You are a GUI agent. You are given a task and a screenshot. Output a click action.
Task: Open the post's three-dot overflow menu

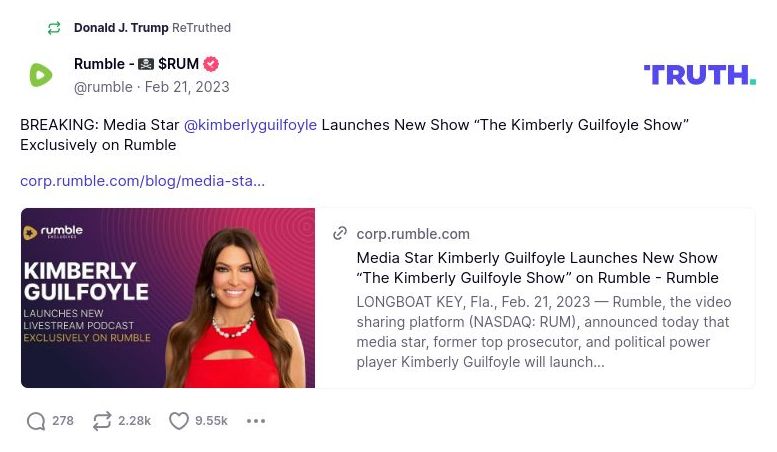(x=256, y=421)
